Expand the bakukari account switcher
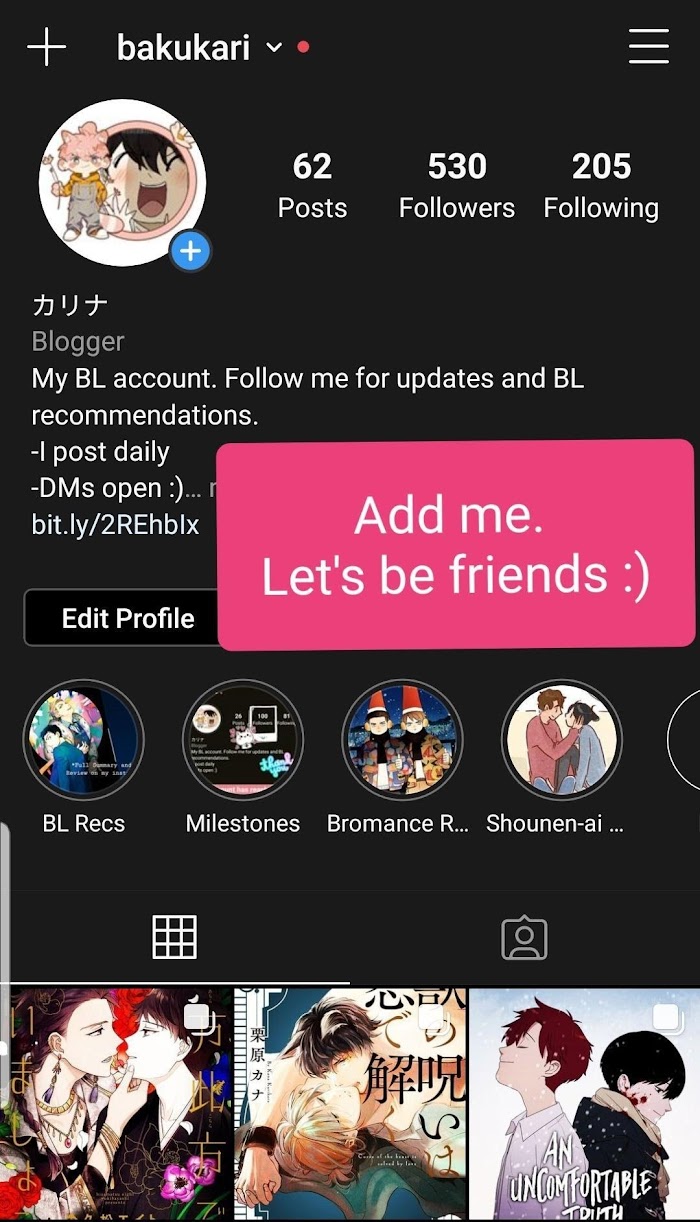Screen dimensions: 700x1222 click(x=273, y=47)
